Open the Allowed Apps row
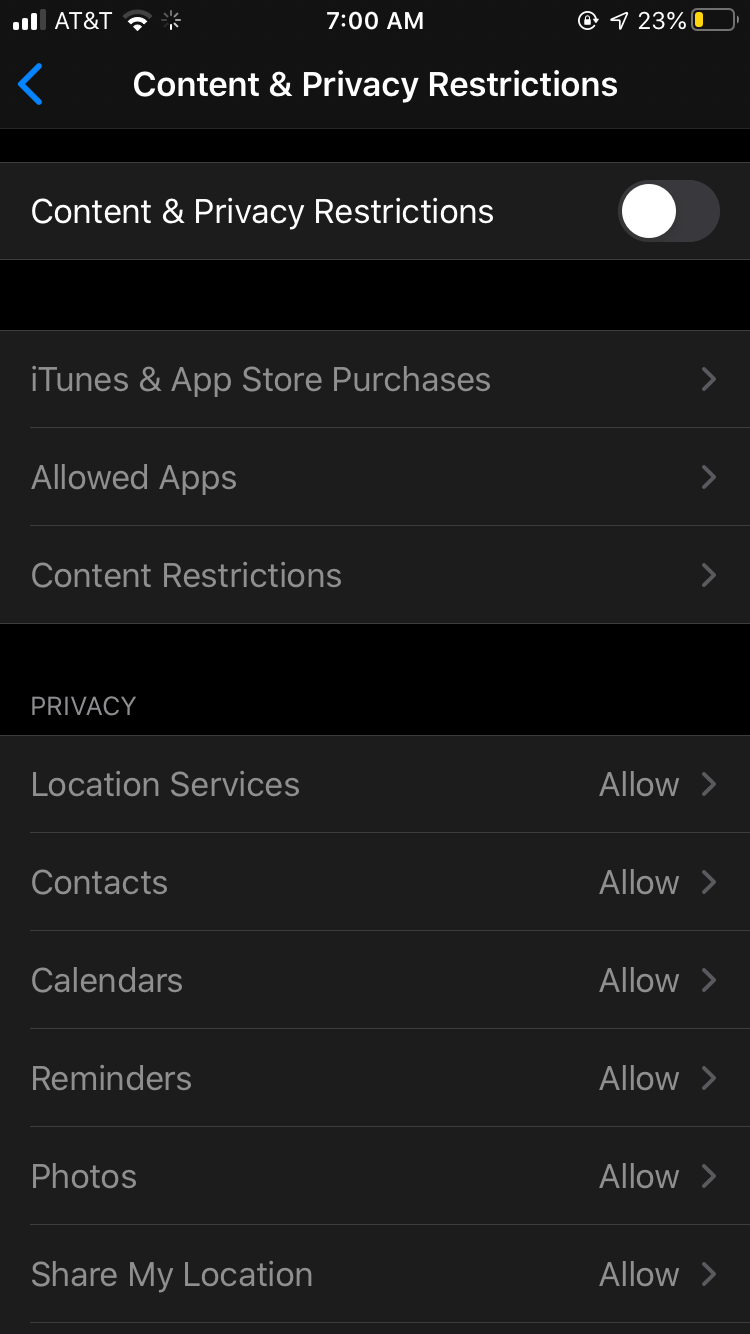Image resolution: width=750 pixels, height=1334 pixels. pos(375,478)
